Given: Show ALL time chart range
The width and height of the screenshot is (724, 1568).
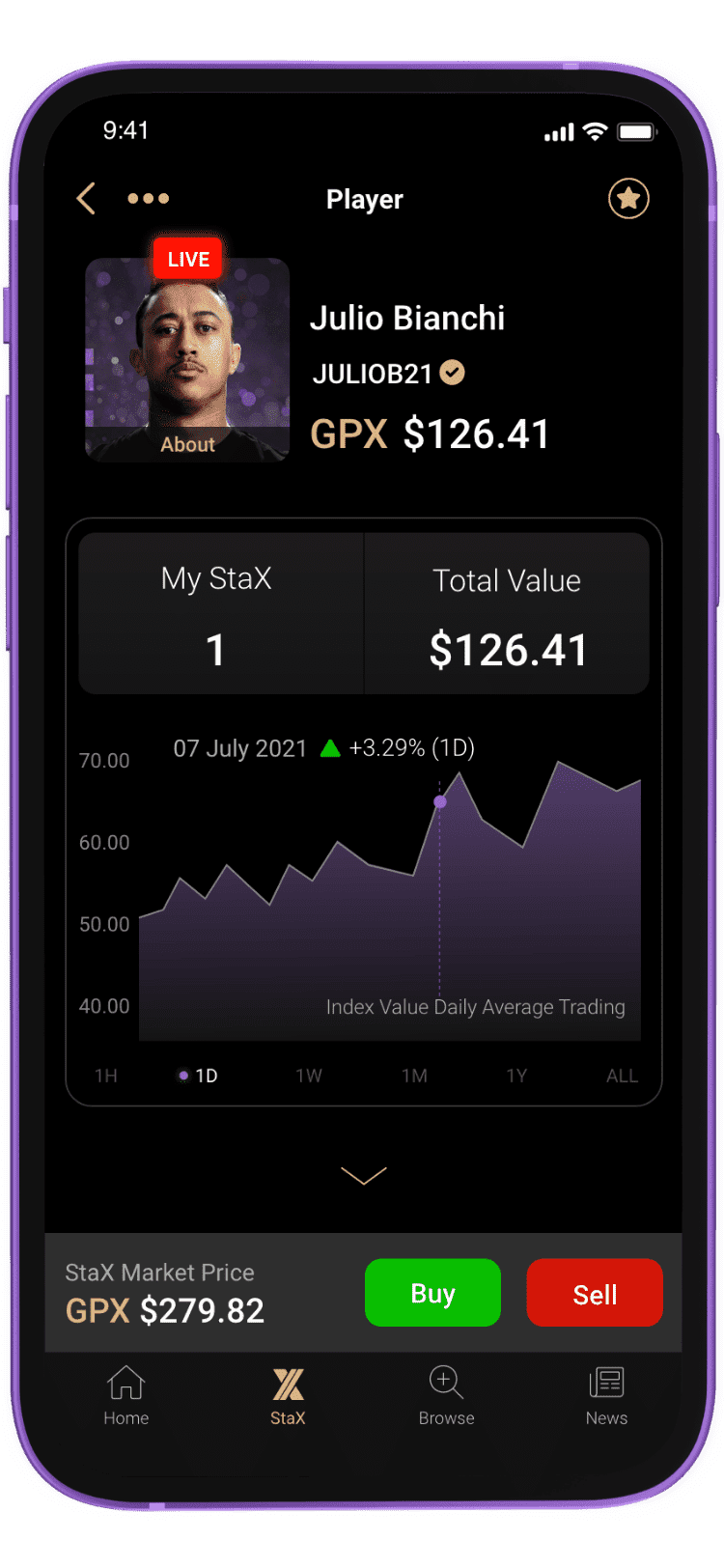Looking at the screenshot, I should pos(622,1076).
